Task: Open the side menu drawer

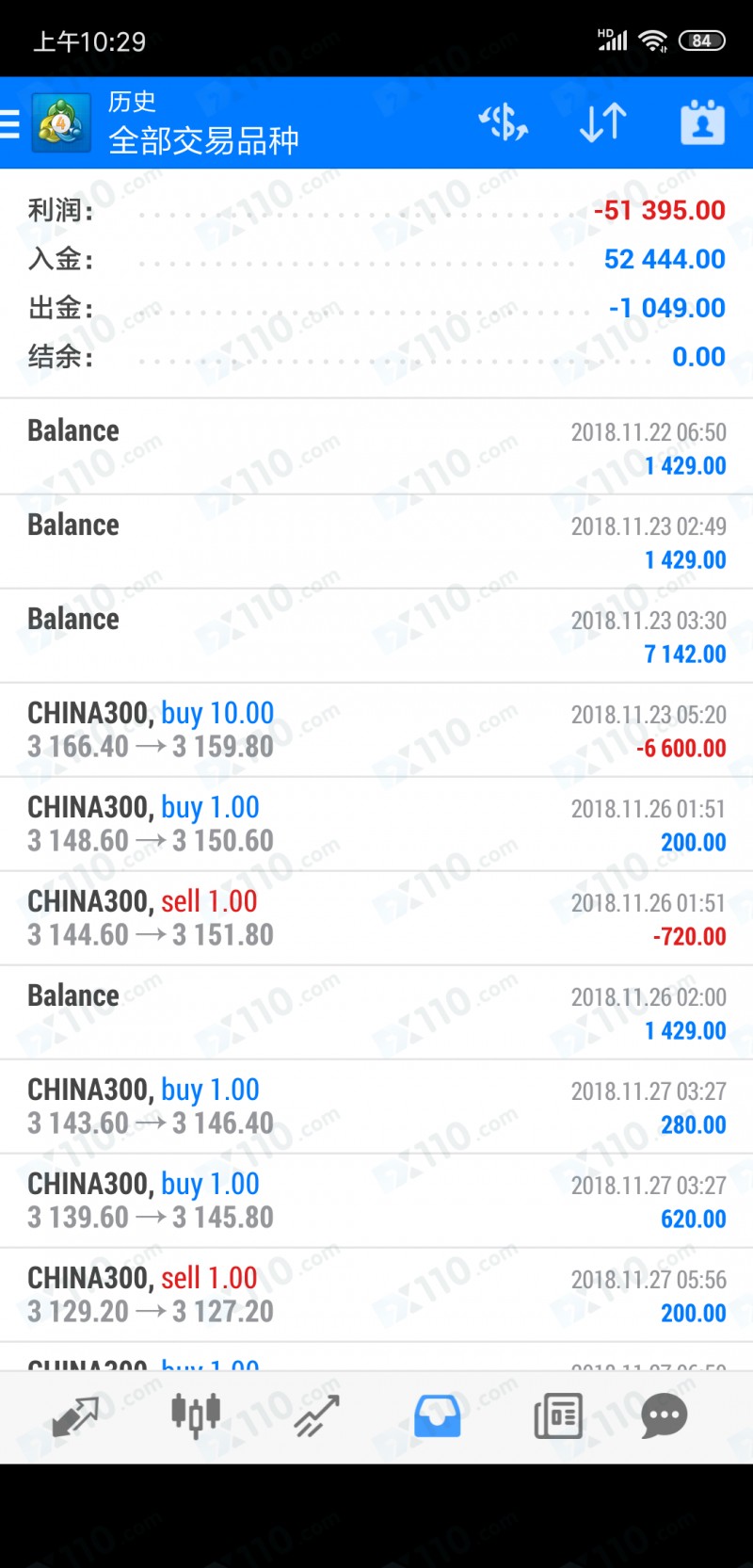Action: (x=11, y=123)
